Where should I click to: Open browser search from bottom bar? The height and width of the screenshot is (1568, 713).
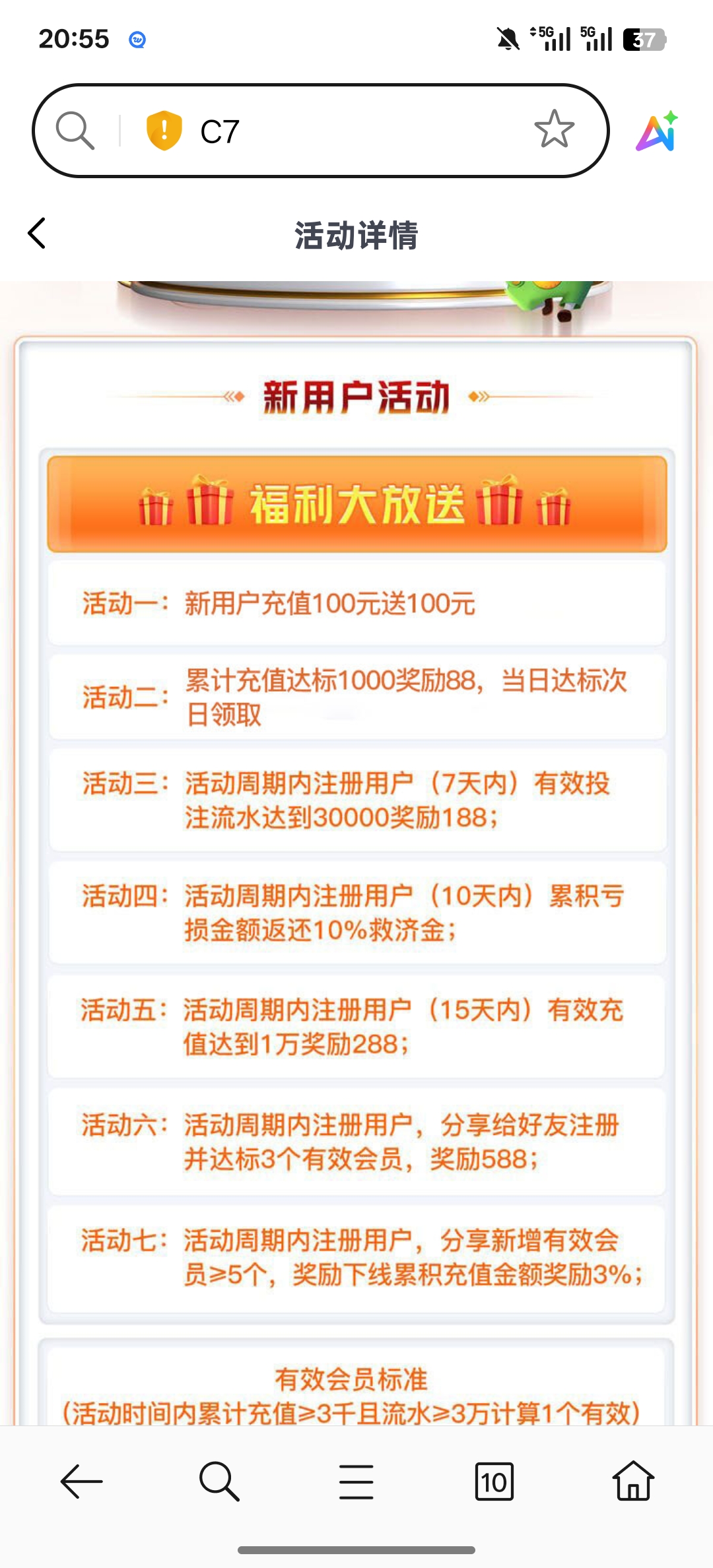[219, 1482]
